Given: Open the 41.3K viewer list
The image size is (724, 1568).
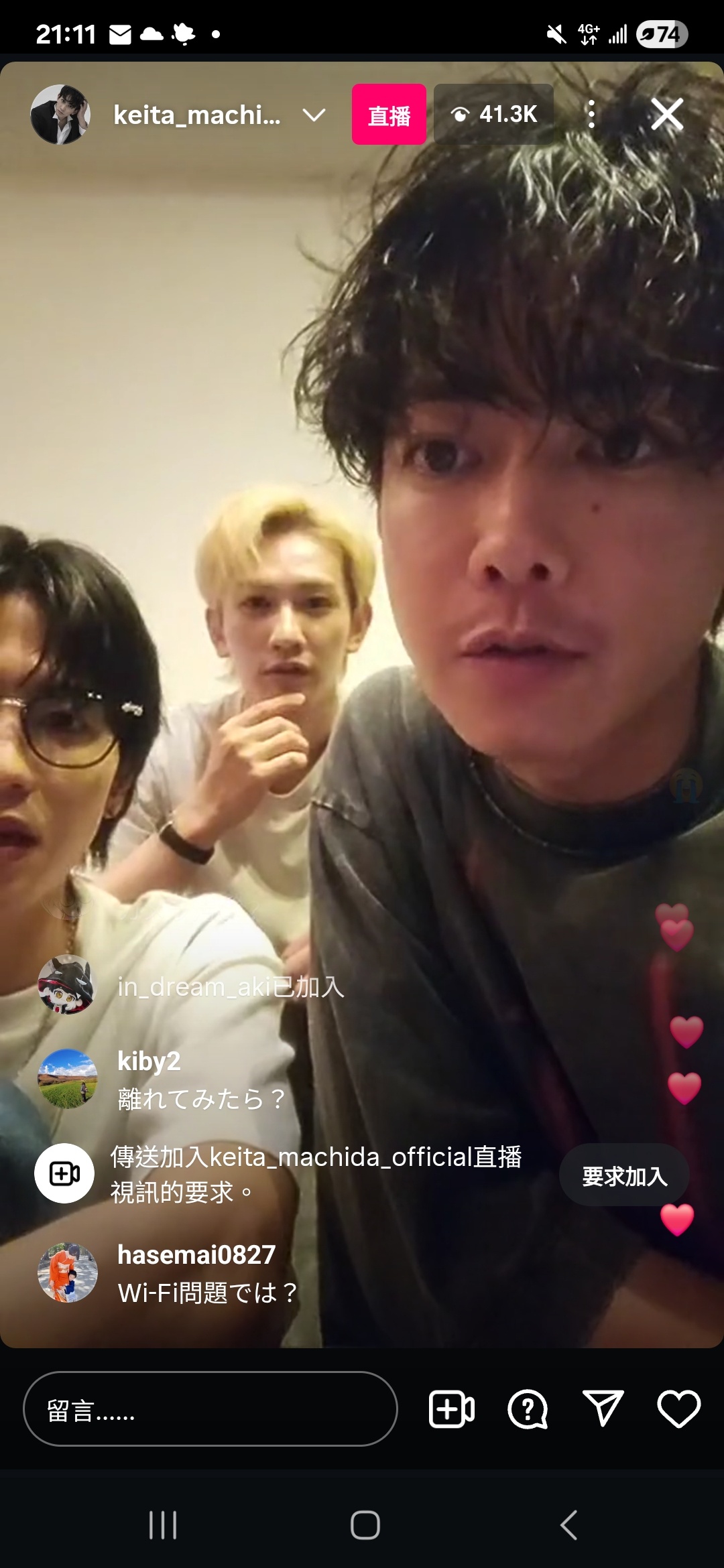Looking at the screenshot, I should click(x=494, y=115).
